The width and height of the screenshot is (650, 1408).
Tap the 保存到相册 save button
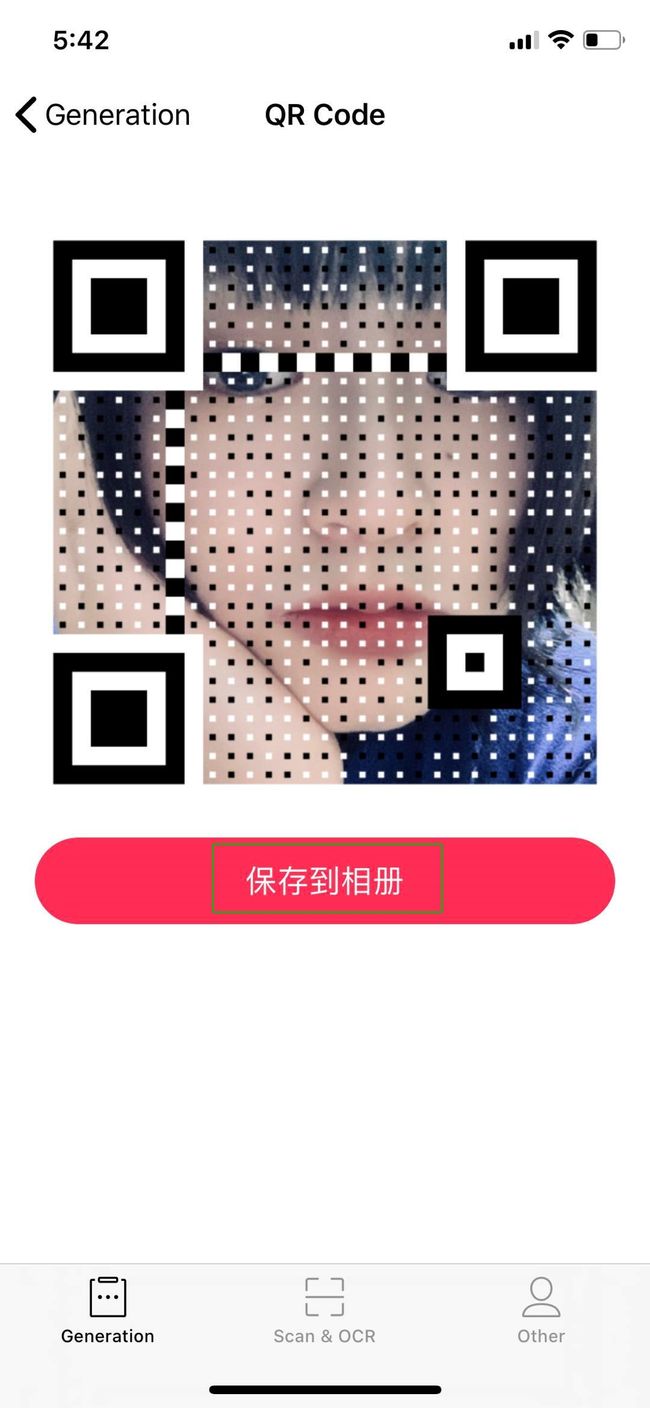click(x=325, y=880)
